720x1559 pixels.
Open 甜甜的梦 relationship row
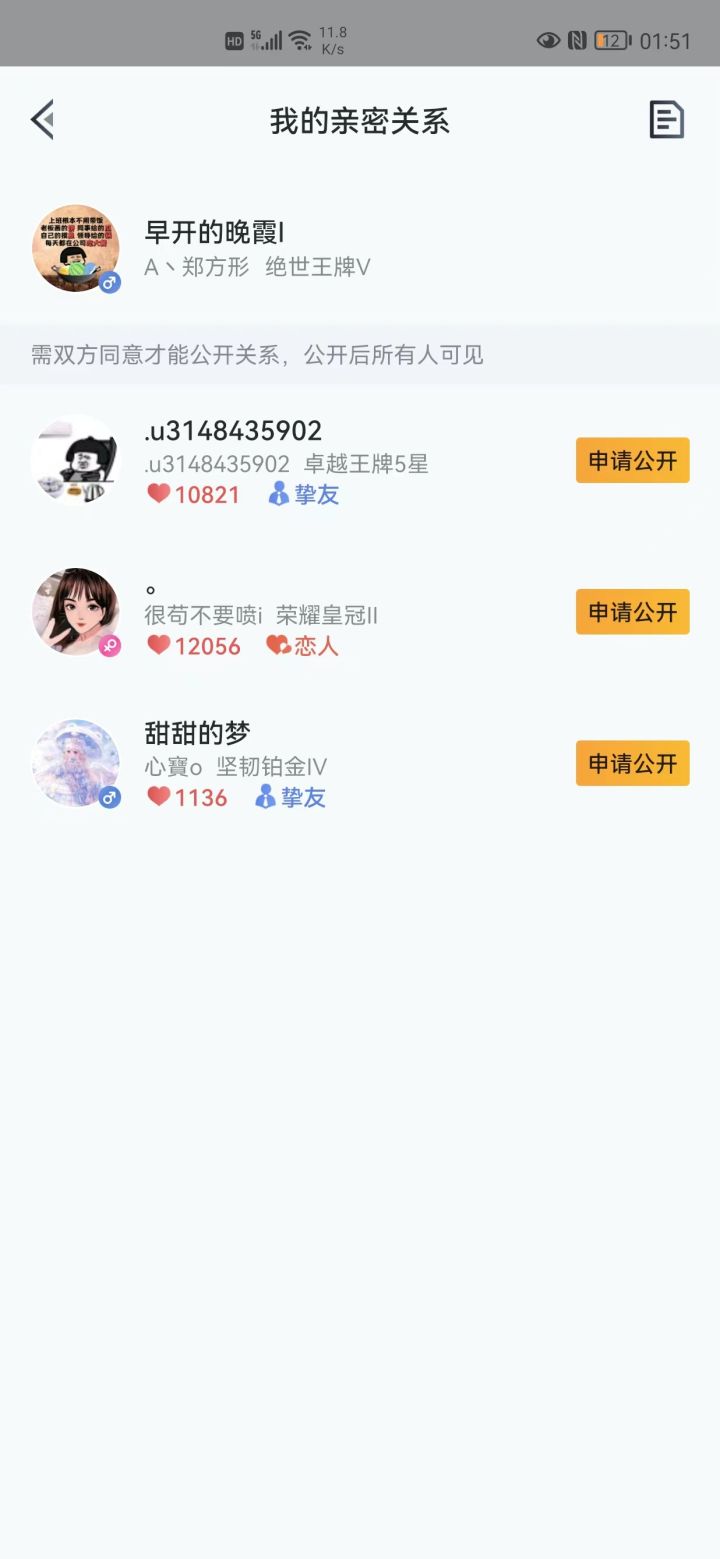point(300,763)
